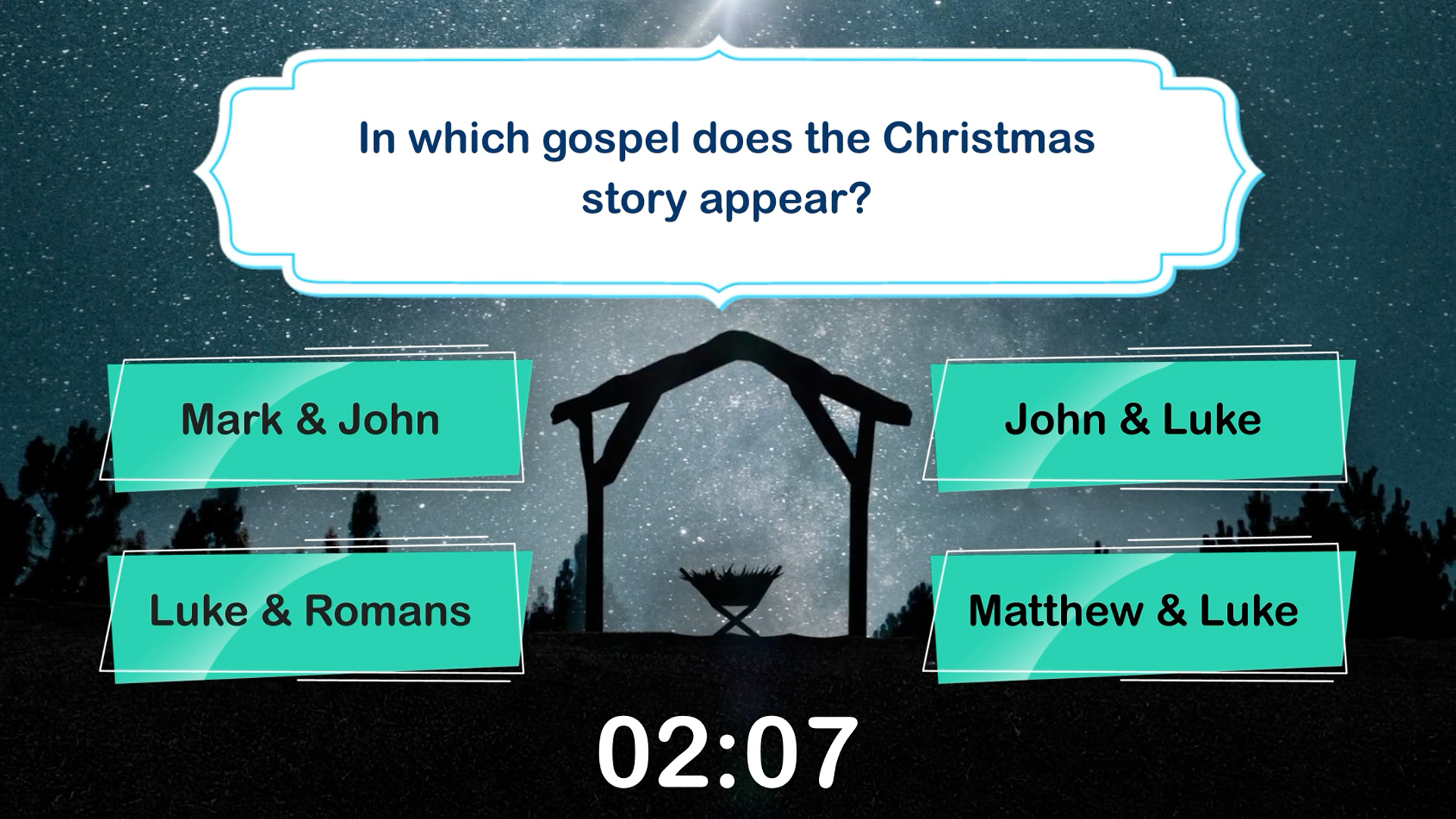Choose John & Luke as answer
The image size is (1456, 819).
pyautogui.click(x=1135, y=419)
